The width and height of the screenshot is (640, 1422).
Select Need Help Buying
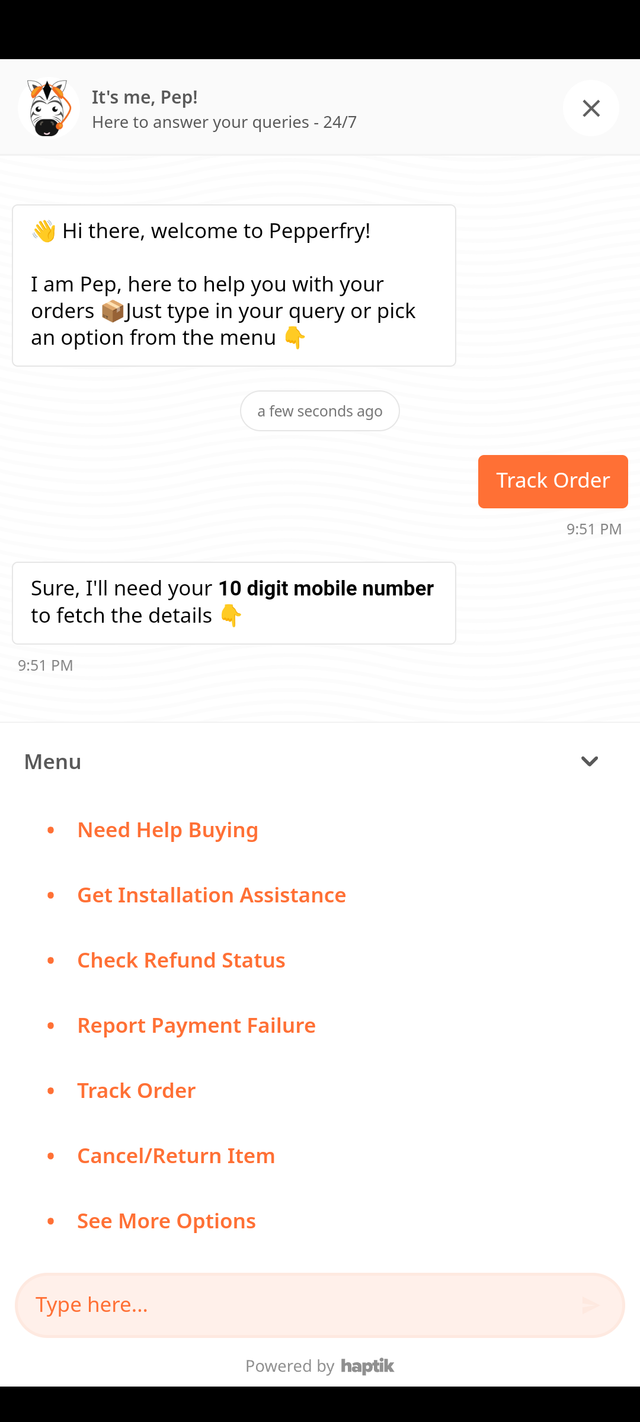coord(167,830)
